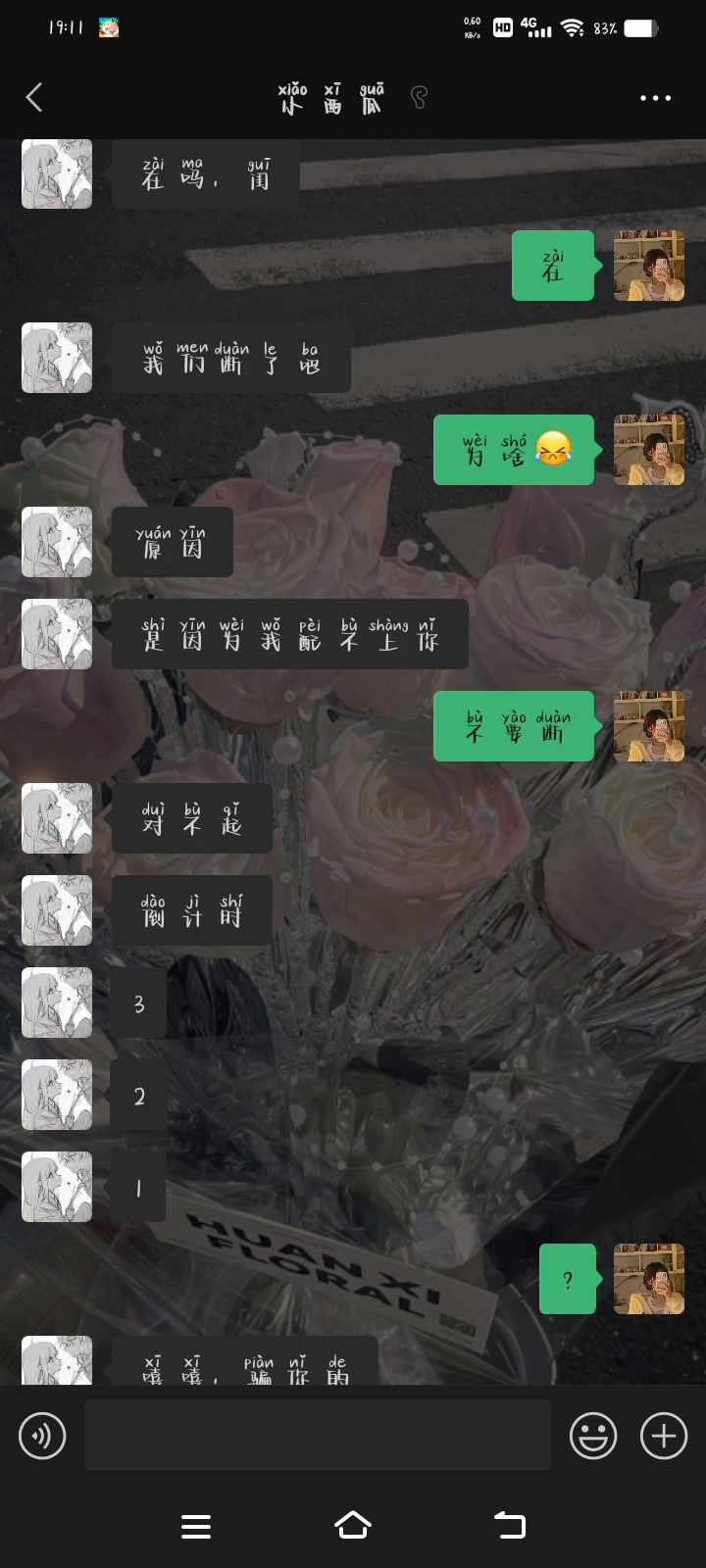Tap my avatar beside "不要断" message
The image size is (706, 1568).
point(648,726)
